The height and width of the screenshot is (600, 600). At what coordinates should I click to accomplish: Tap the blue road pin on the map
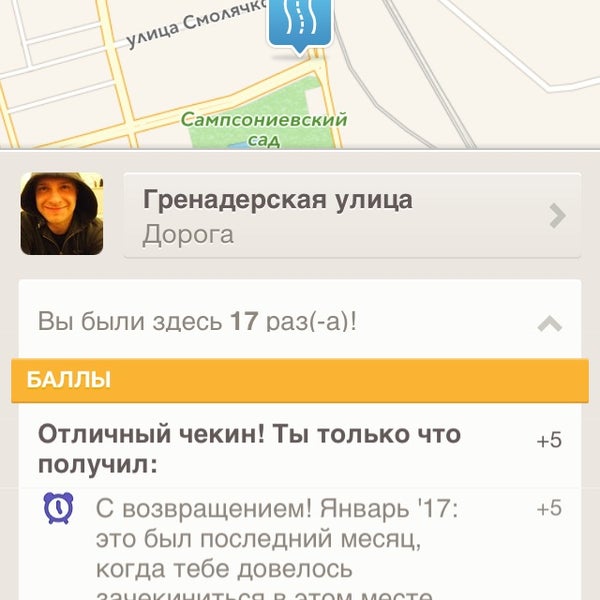(299, 22)
